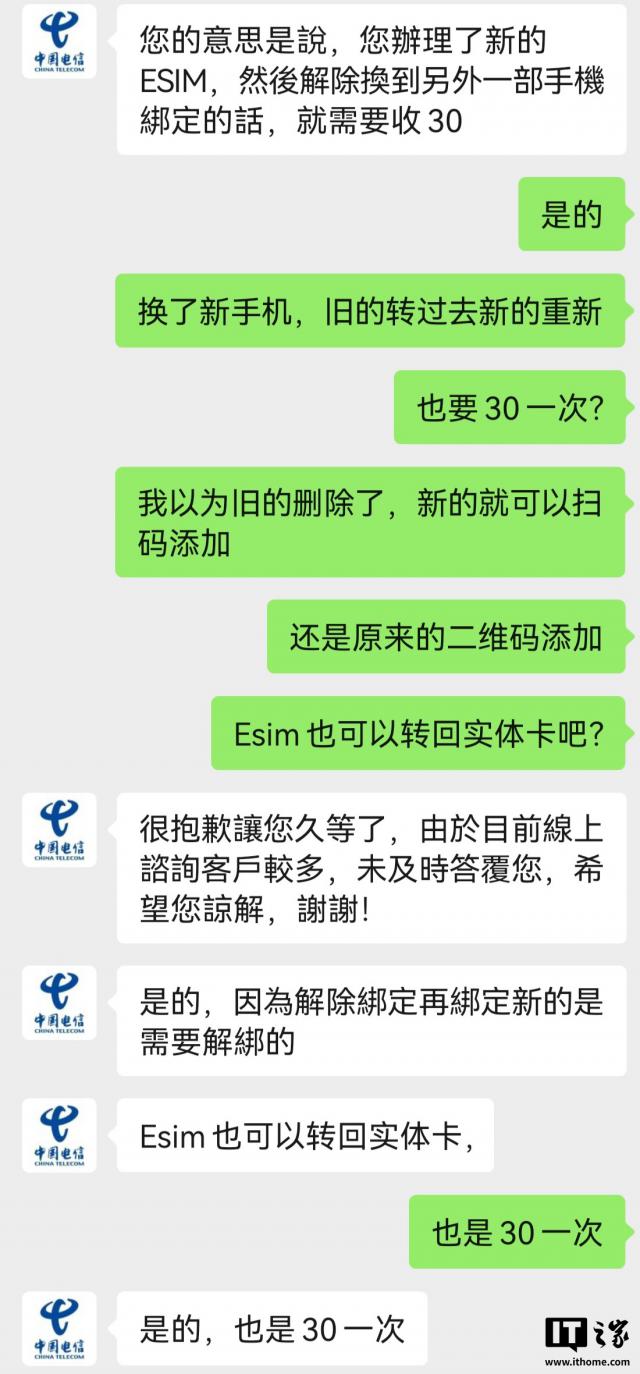Image resolution: width=640 pixels, height=1374 pixels.
Task: Open China Telecom avatar beside the ESIM binding question
Action: (59, 42)
